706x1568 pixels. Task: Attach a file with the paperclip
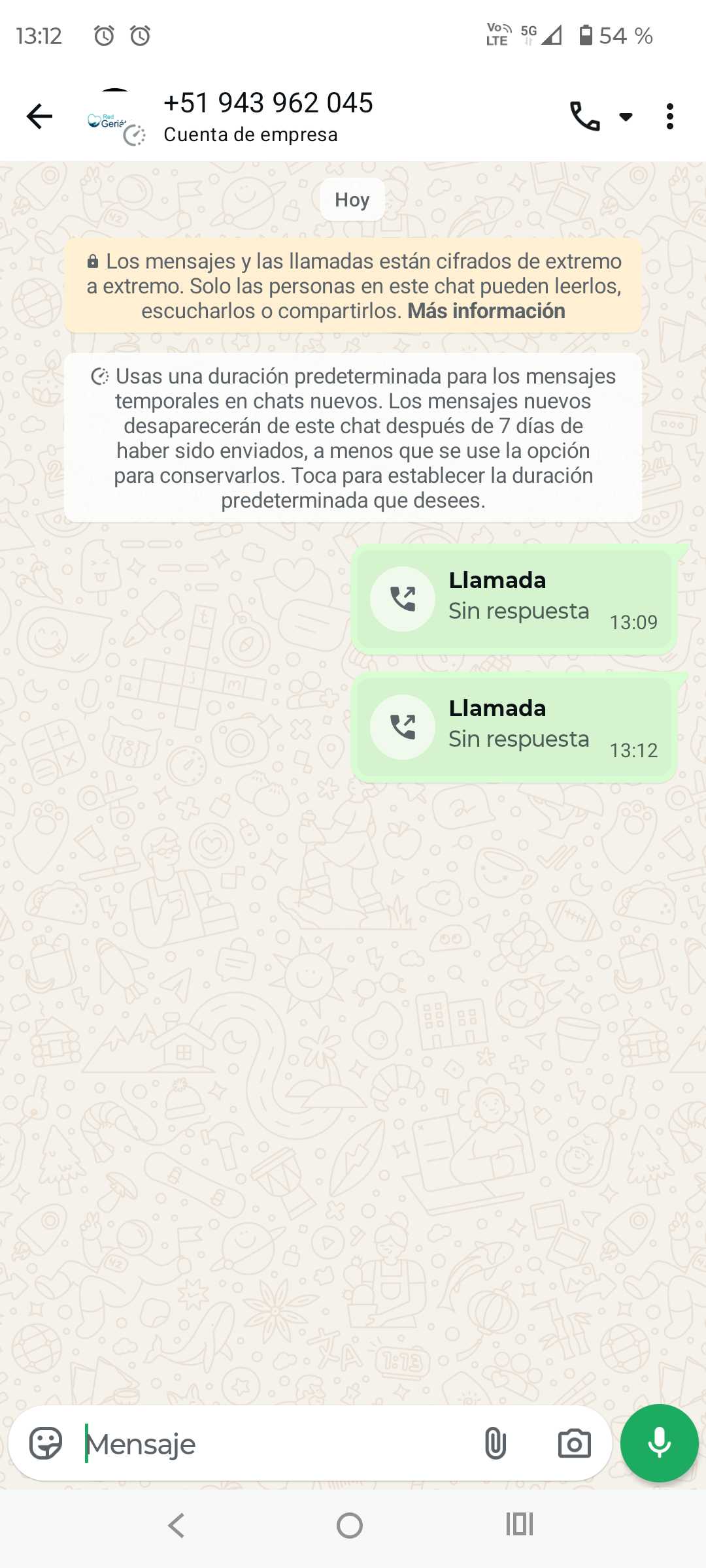click(495, 1444)
